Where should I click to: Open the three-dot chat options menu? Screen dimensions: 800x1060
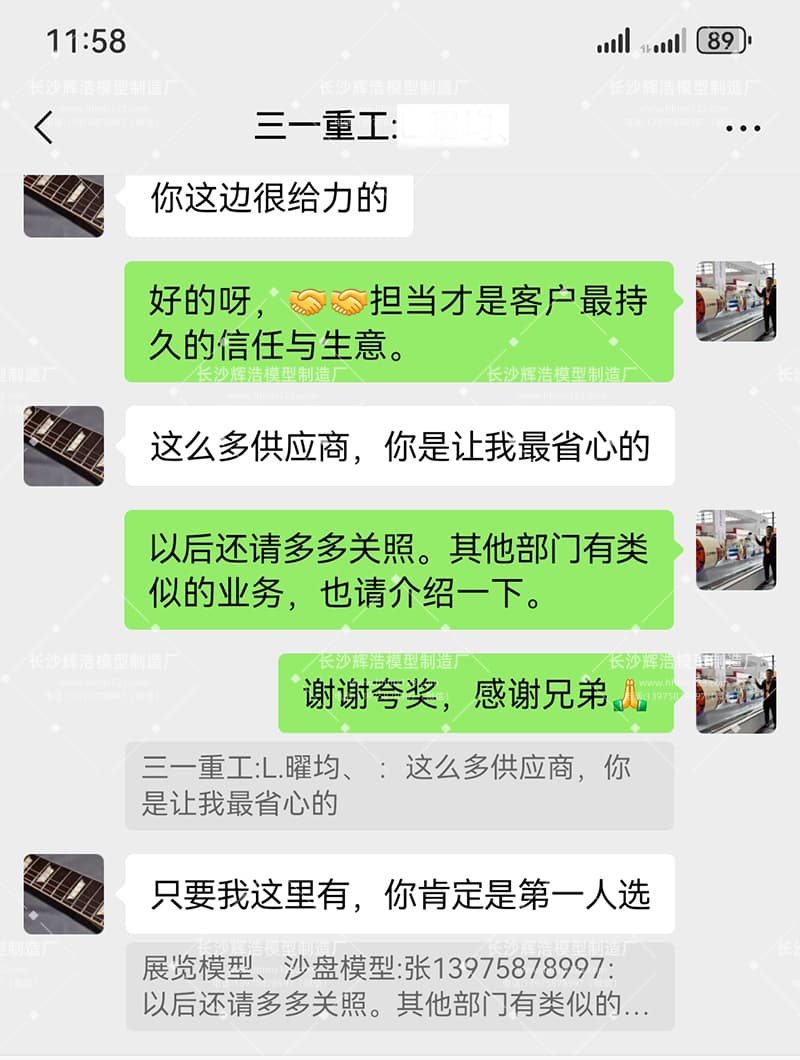pyautogui.click(x=742, y=128)
